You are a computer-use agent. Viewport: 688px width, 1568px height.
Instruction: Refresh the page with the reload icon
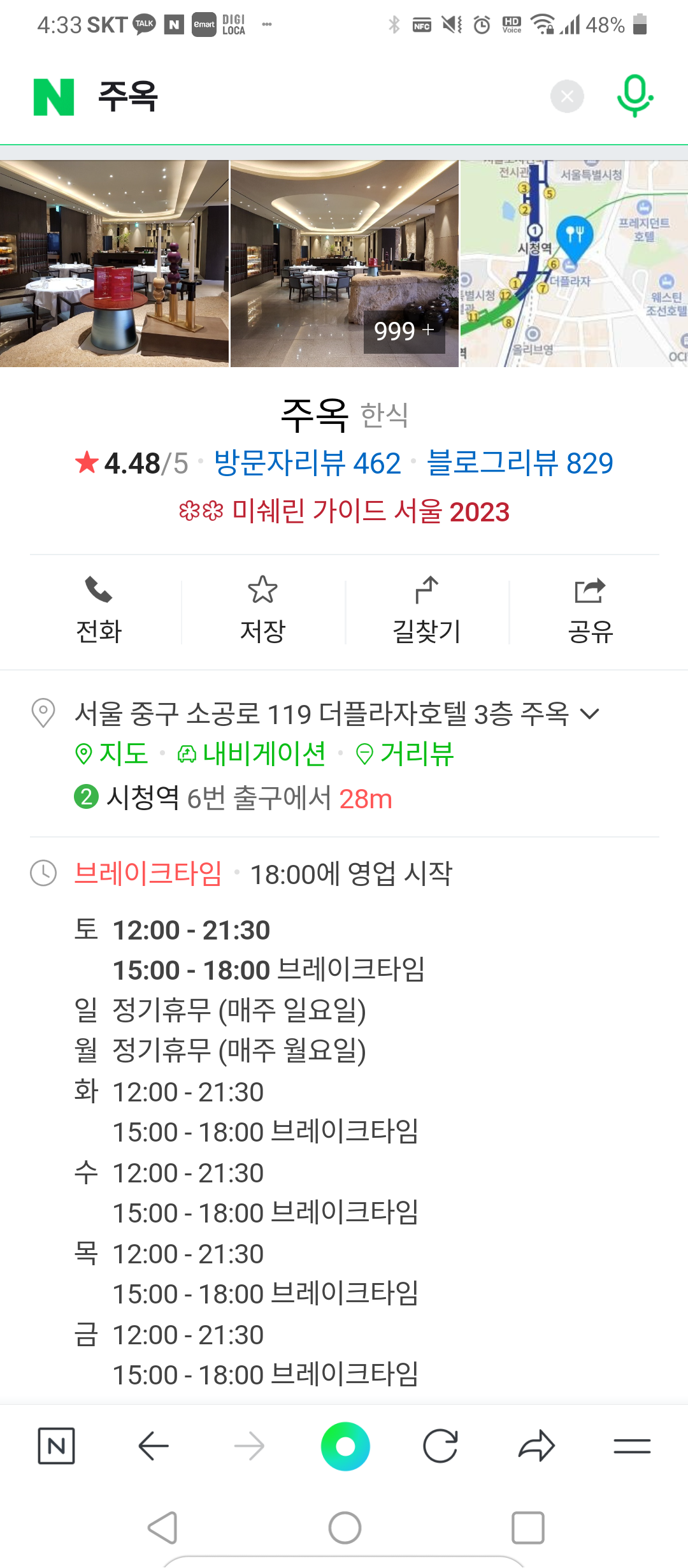(x=441, y=1446)
